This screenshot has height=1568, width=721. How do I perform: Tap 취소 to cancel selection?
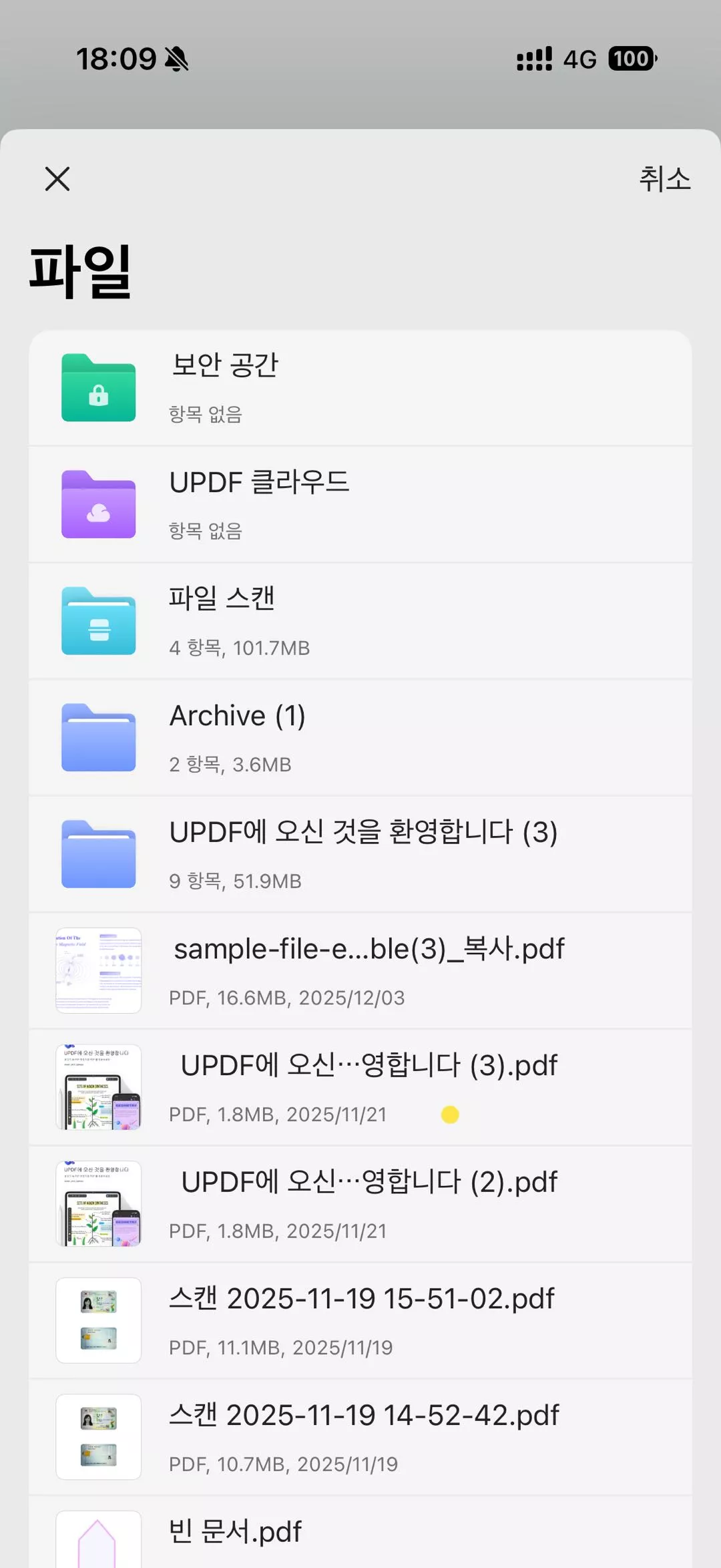tap(664, 178)
